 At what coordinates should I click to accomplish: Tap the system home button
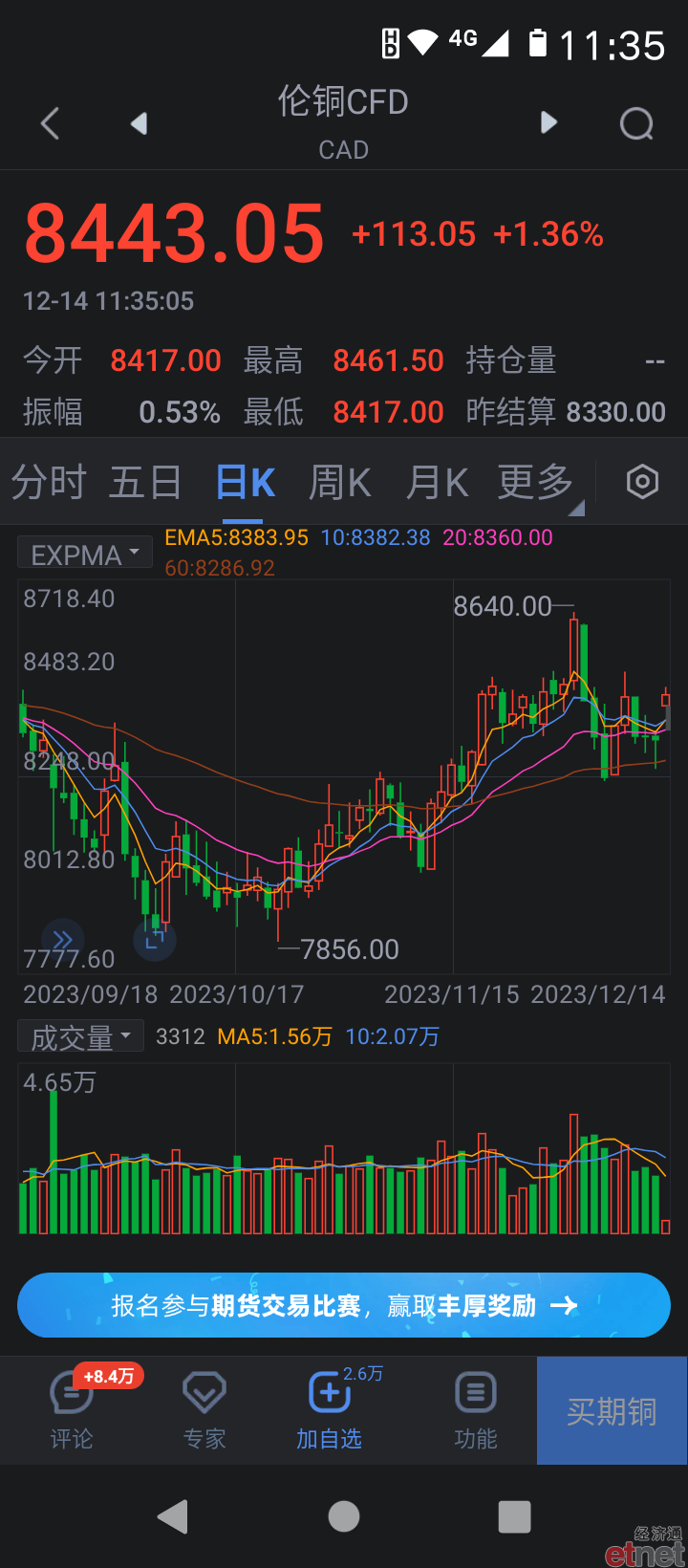click(344, 1516)
